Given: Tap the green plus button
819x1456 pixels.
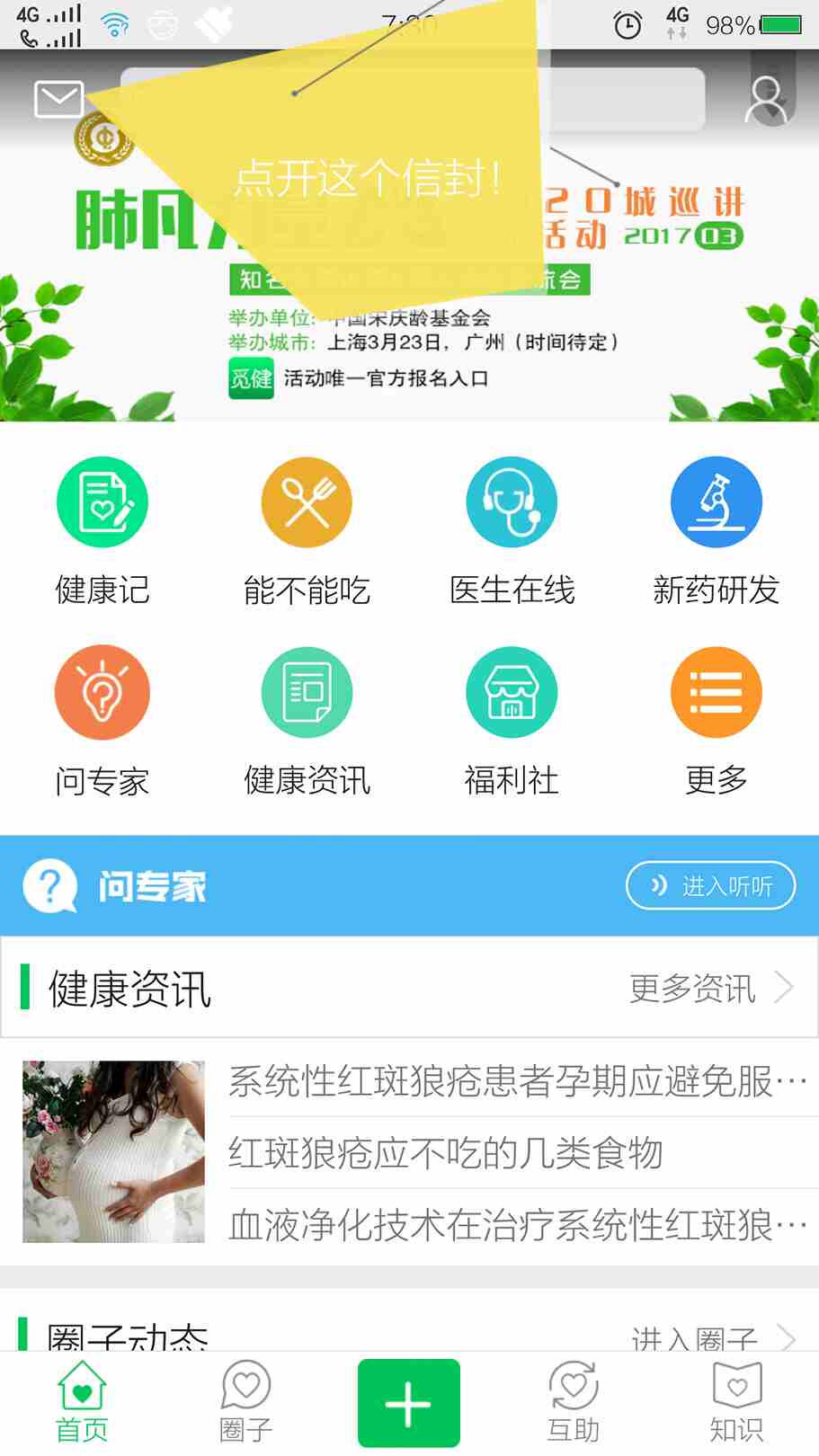Looking at the screenshot, I should coord(409,1403).
